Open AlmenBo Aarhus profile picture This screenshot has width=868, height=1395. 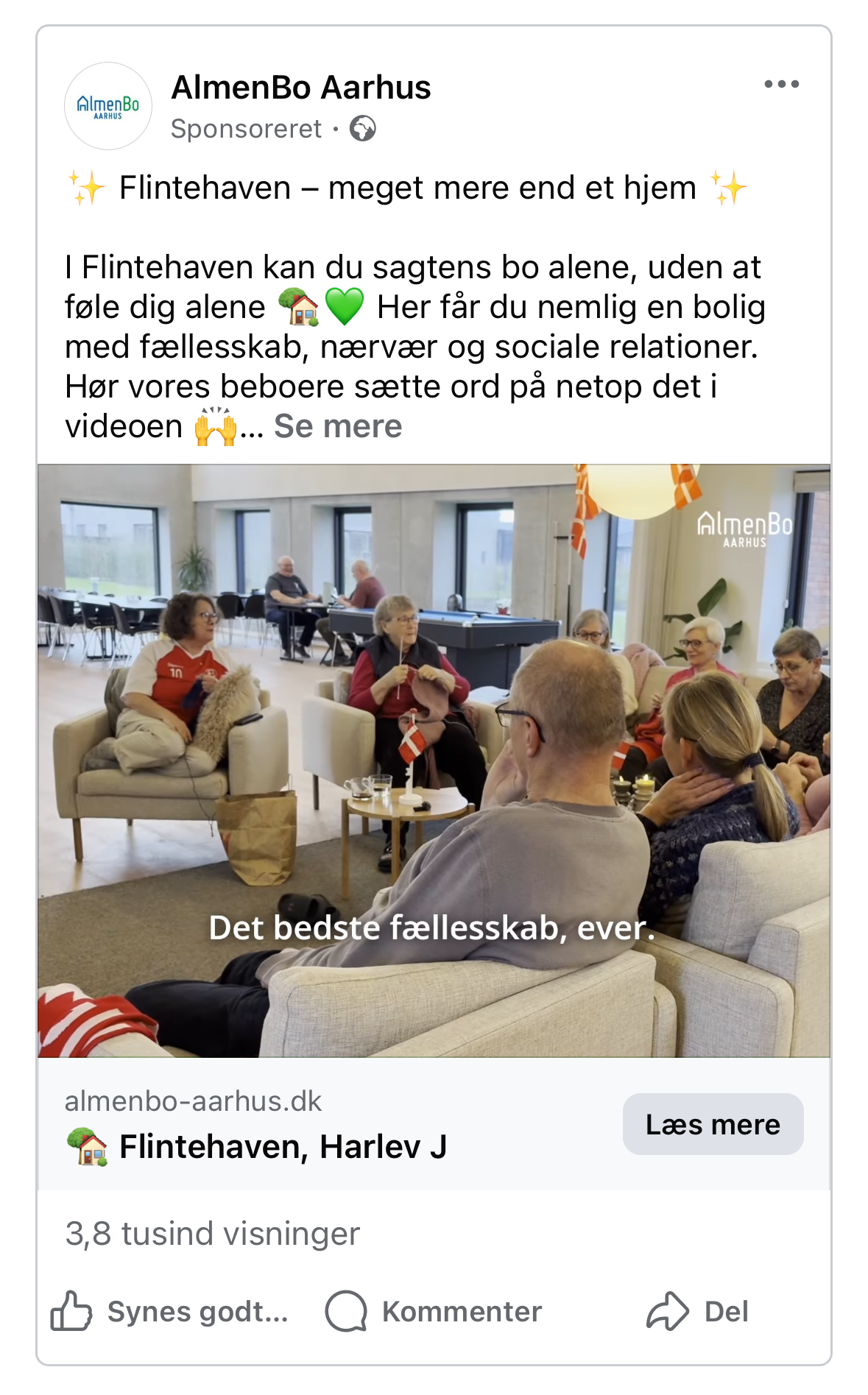point(108,106)
